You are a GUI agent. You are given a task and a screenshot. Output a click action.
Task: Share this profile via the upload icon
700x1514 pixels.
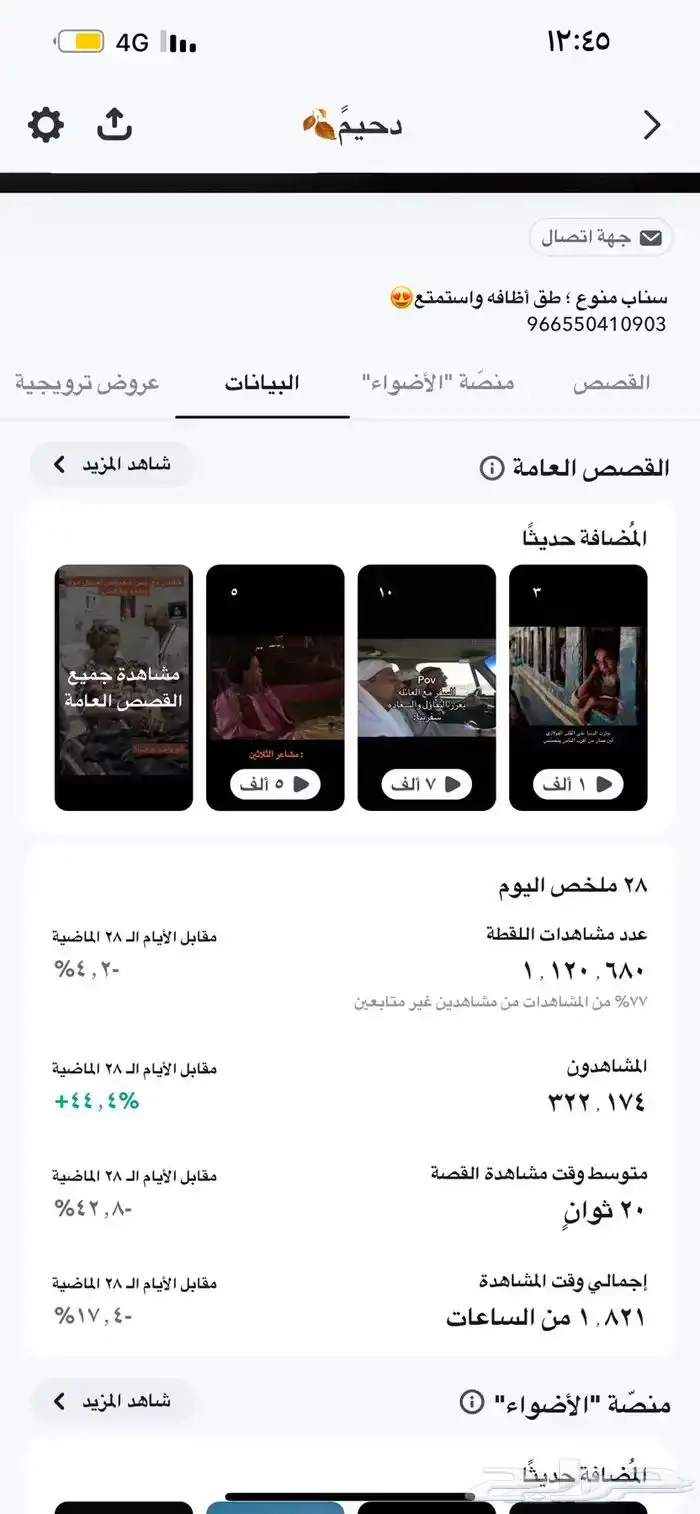(114, 124)
